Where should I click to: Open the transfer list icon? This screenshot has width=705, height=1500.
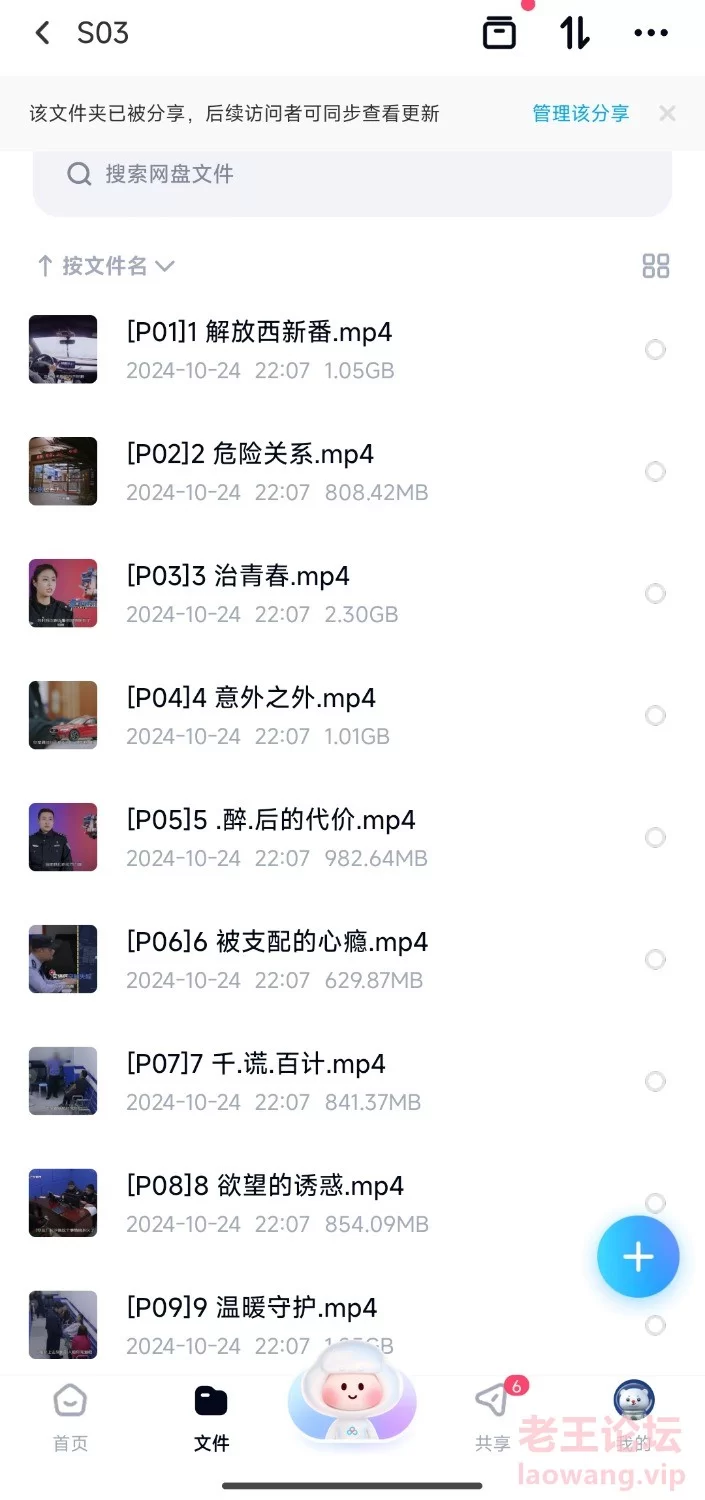coord(575,33)
